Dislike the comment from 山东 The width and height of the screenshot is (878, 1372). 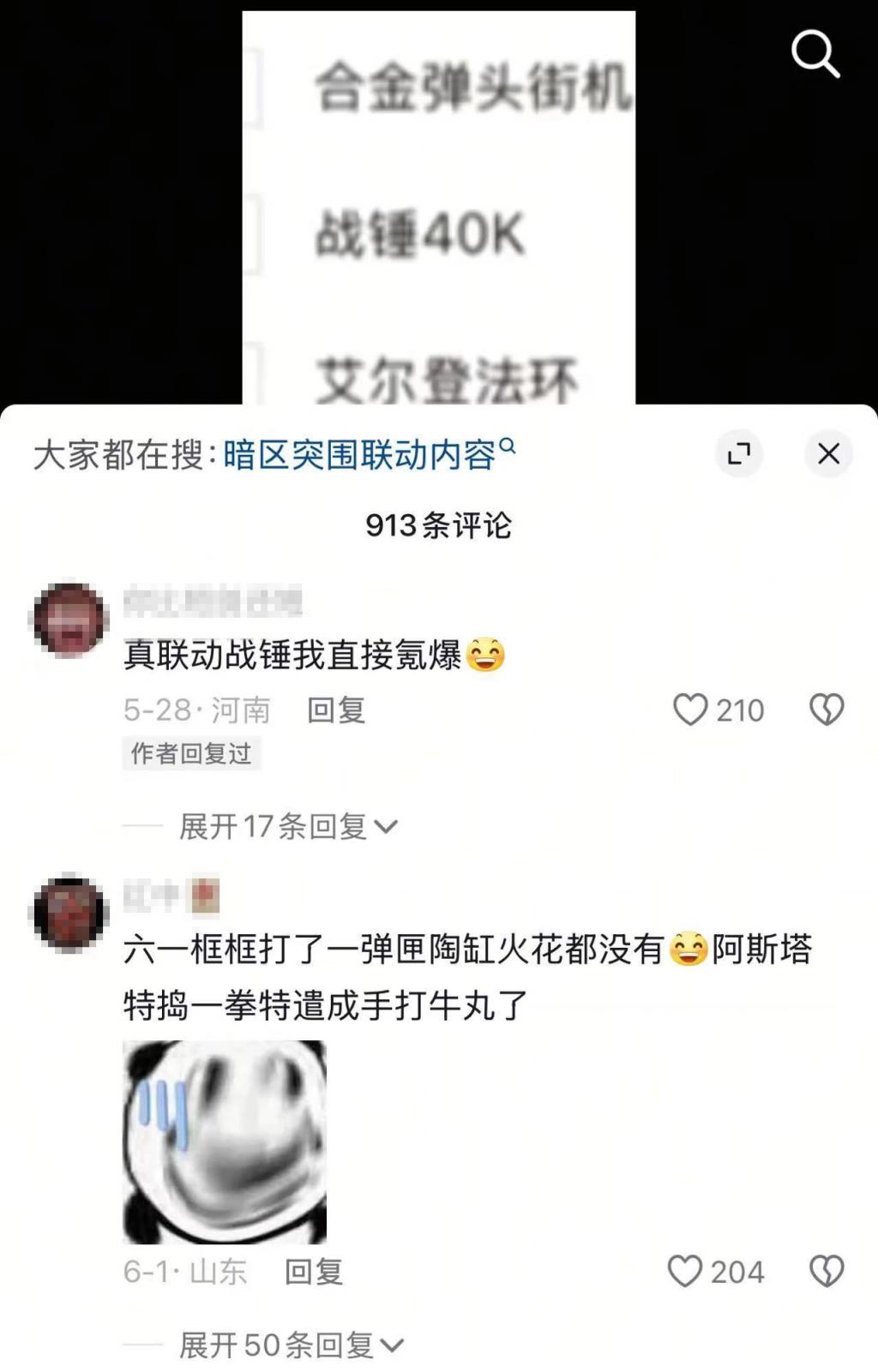[827, 1271]
